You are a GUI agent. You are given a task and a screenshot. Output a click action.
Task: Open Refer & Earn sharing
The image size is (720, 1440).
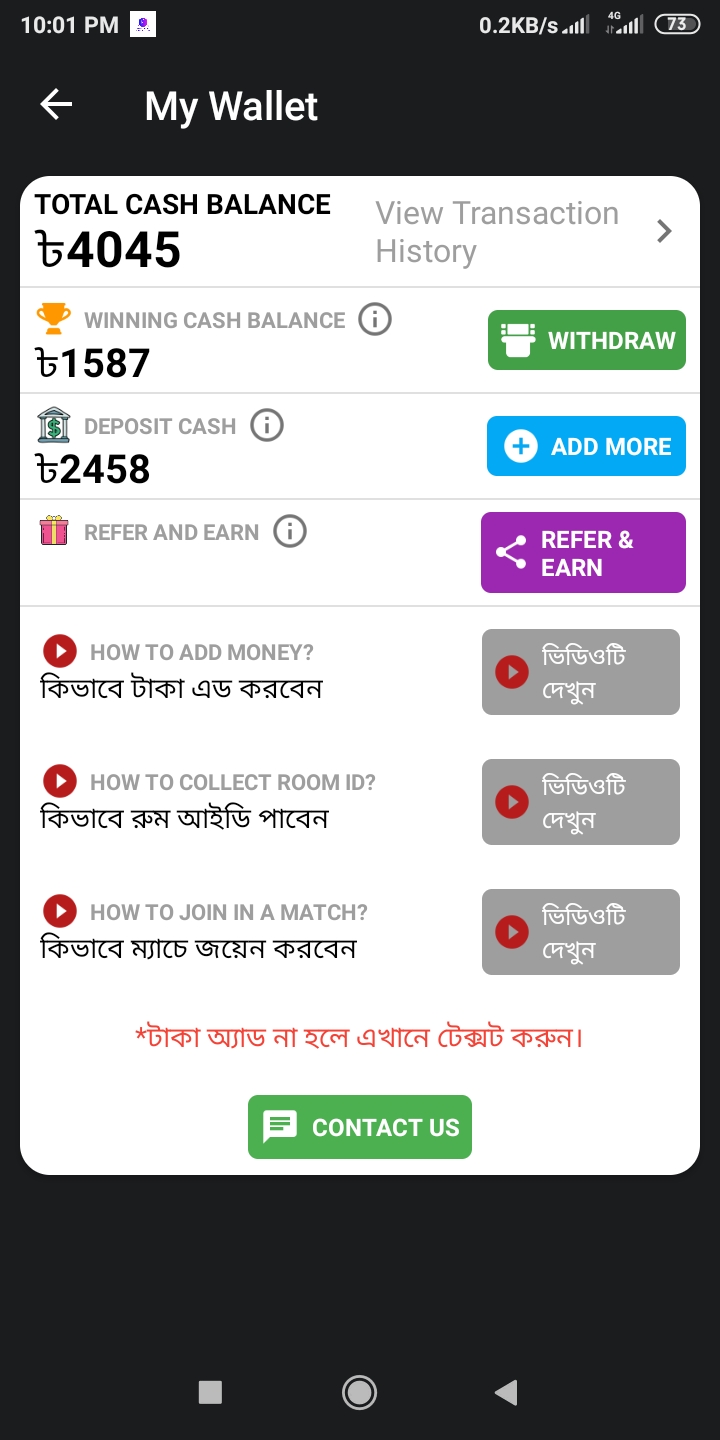coord(583,553)
